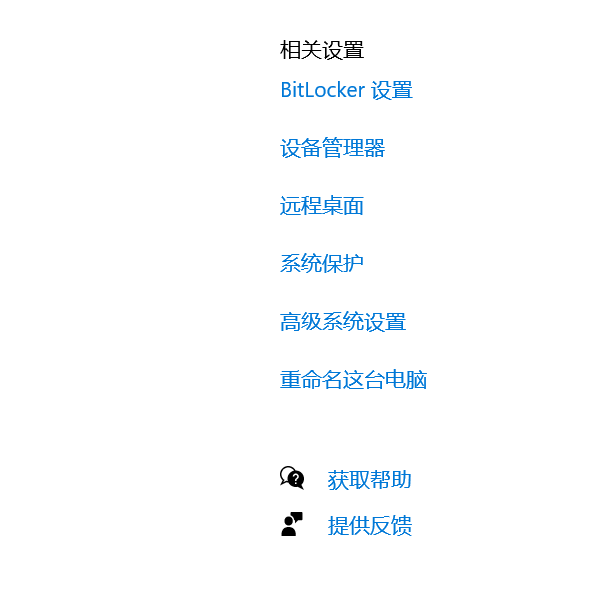
Task: Open BitLocker 设置 link
Action: (x=346, y=91)
